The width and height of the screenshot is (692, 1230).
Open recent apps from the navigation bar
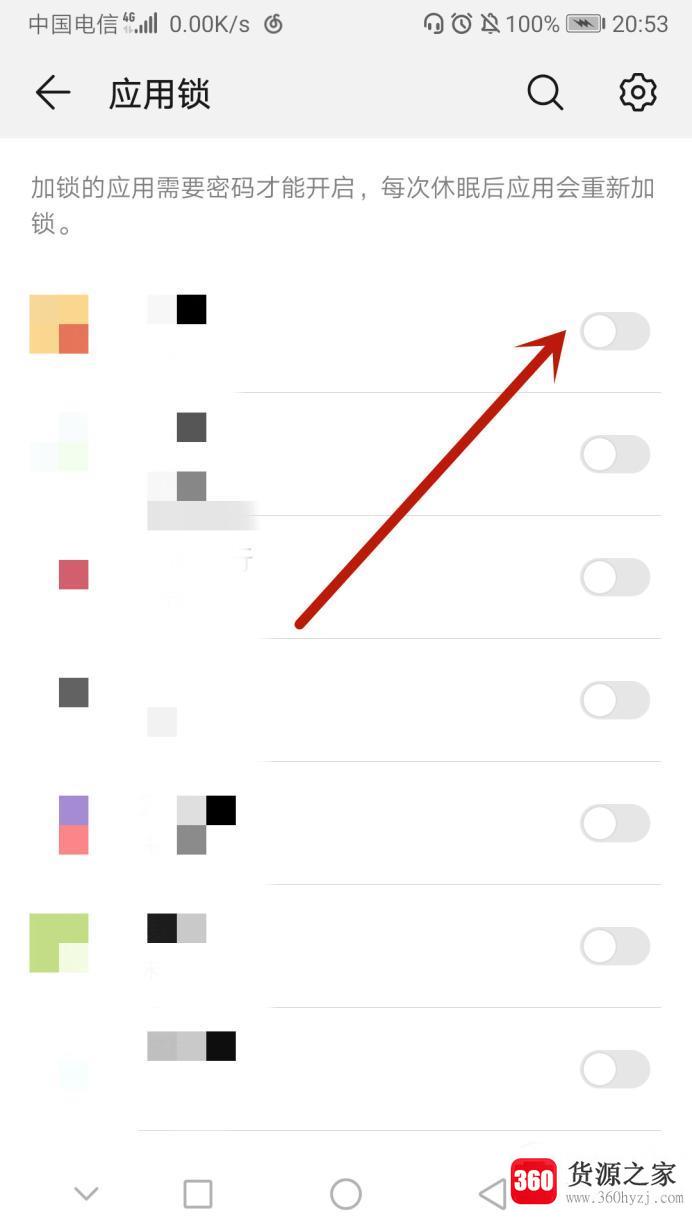click(198, 1193)
